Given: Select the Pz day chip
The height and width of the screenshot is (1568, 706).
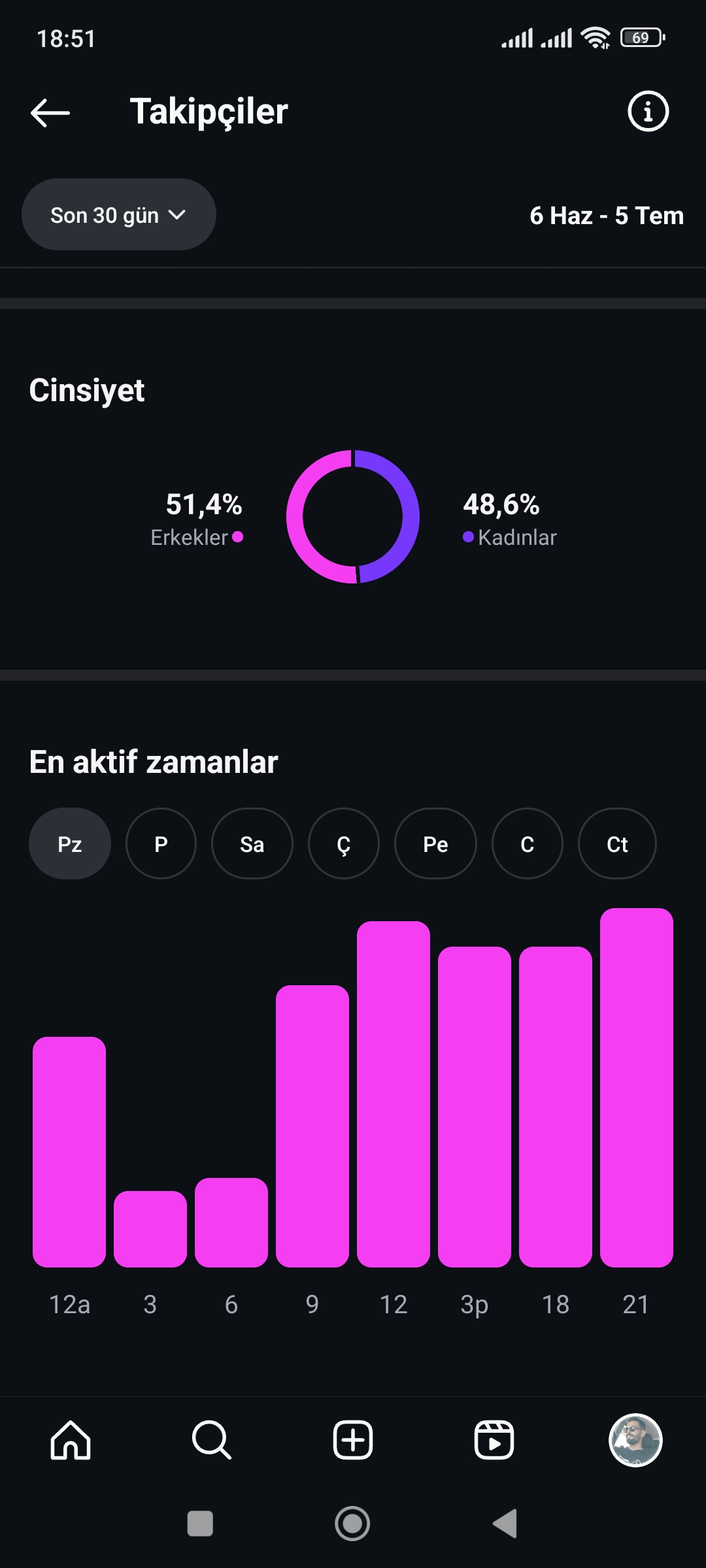Looking at the screenshot, I should (x=70, y=844).
